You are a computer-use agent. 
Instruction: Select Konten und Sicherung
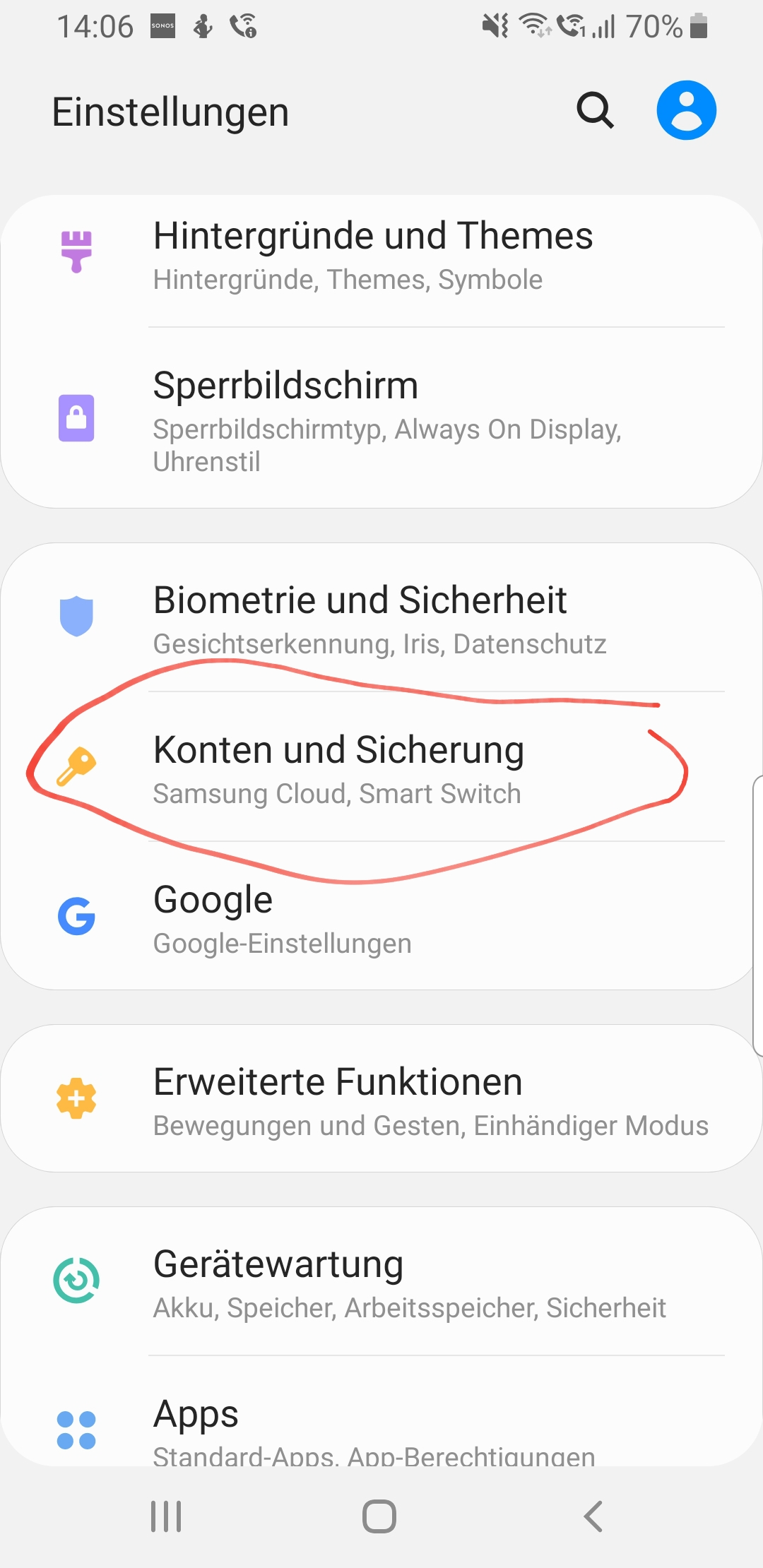coord(381,768)
